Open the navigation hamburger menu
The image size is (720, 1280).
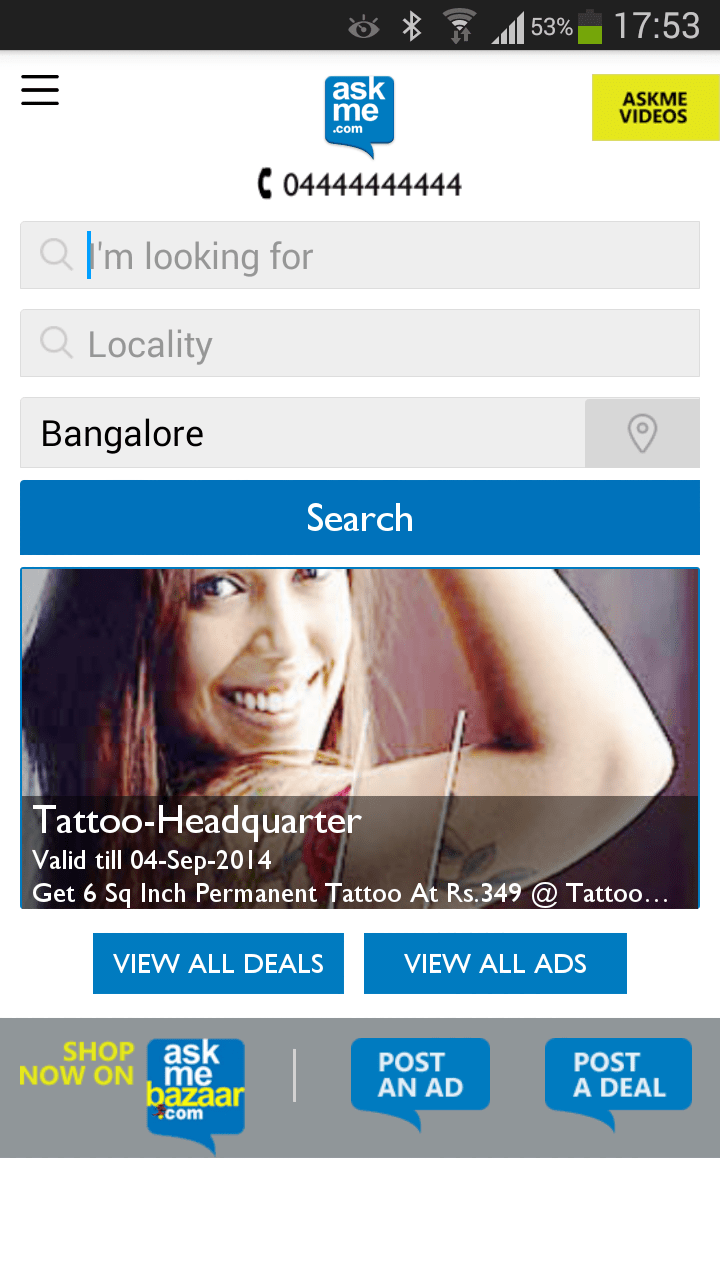coord(40,90)
